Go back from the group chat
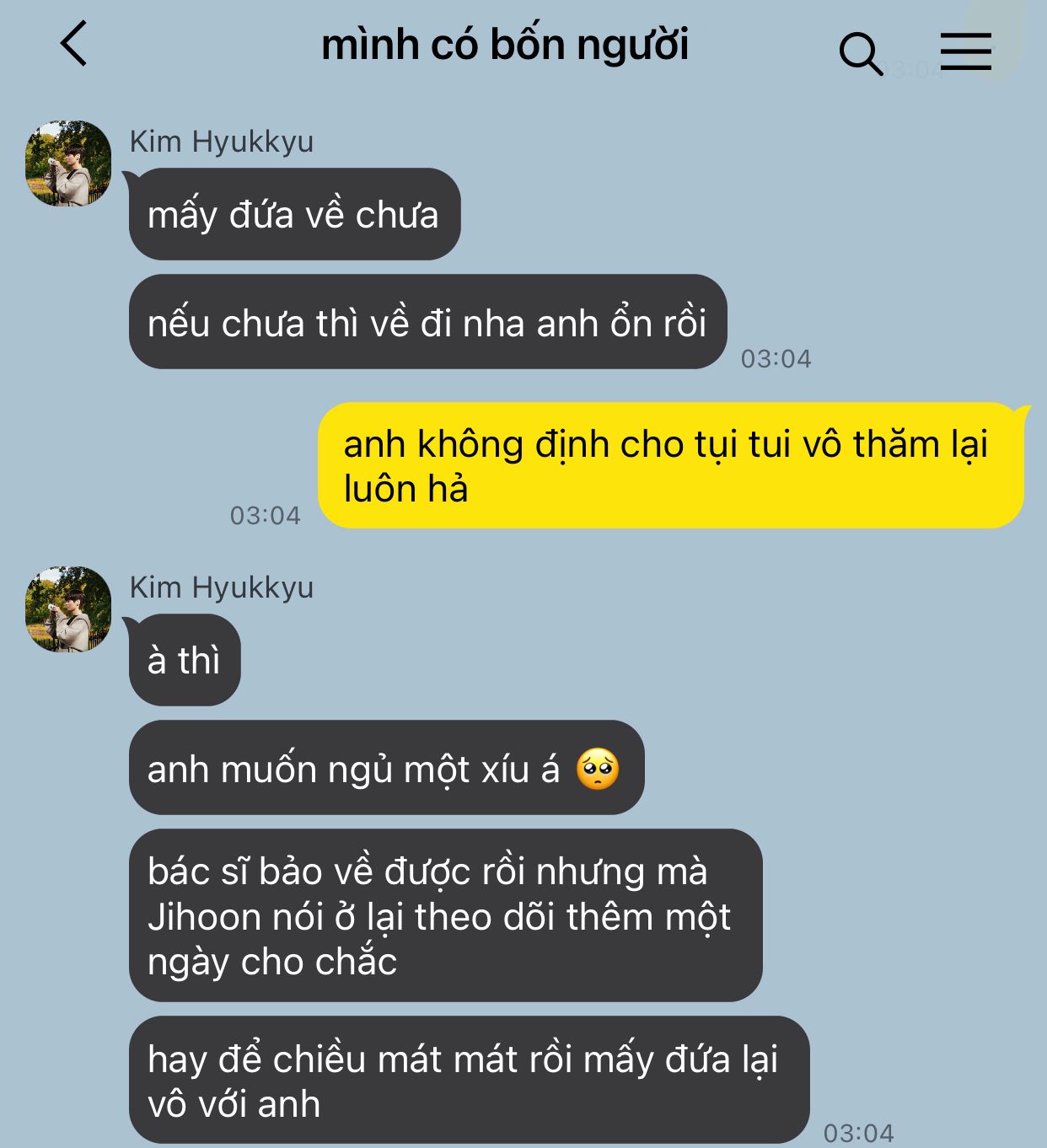This screenshot has width=1047, height=1148. pyautogui.click(x=74, y=44)
